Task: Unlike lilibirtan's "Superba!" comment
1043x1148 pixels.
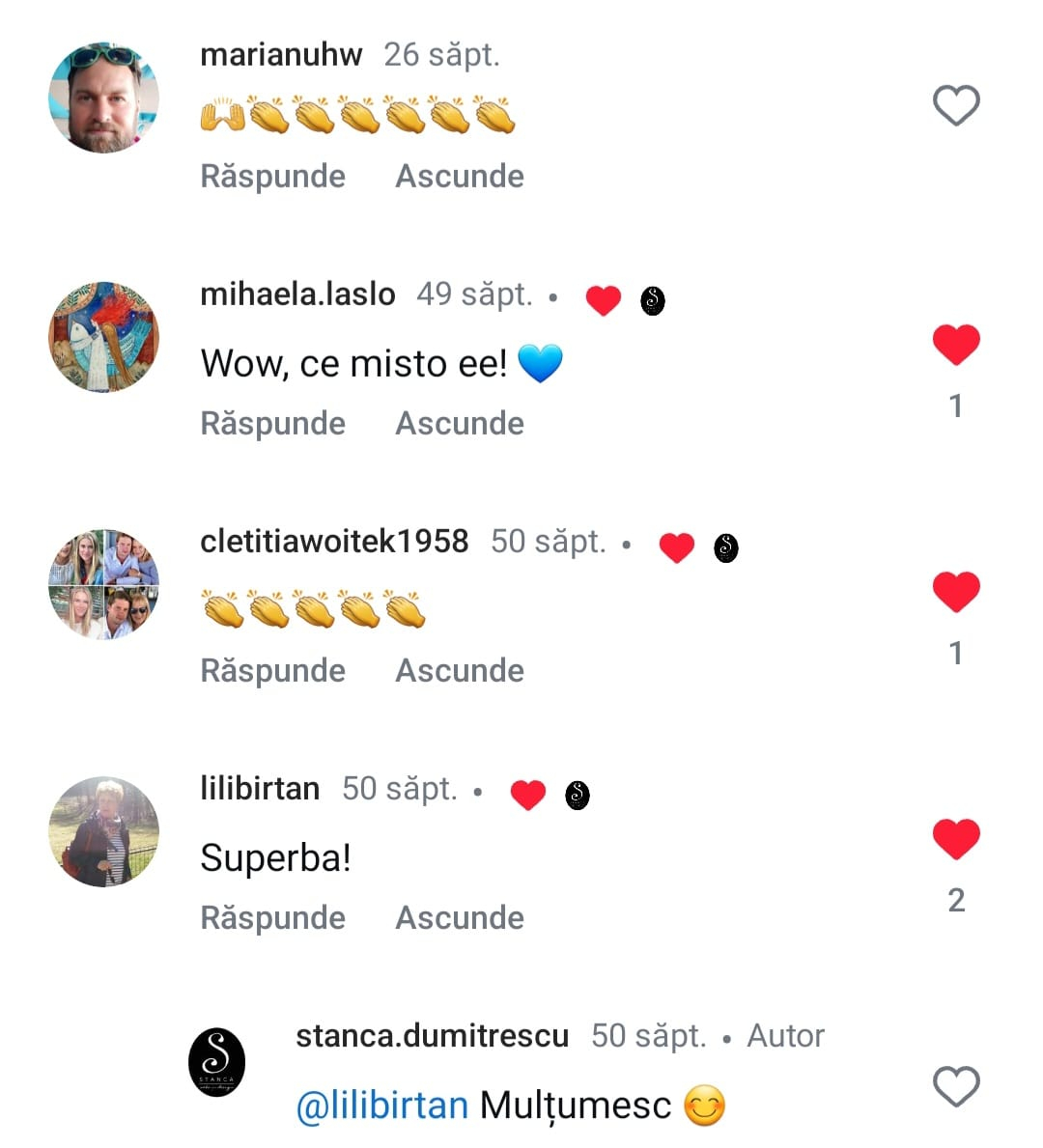Action: click(x=956, y=839)
